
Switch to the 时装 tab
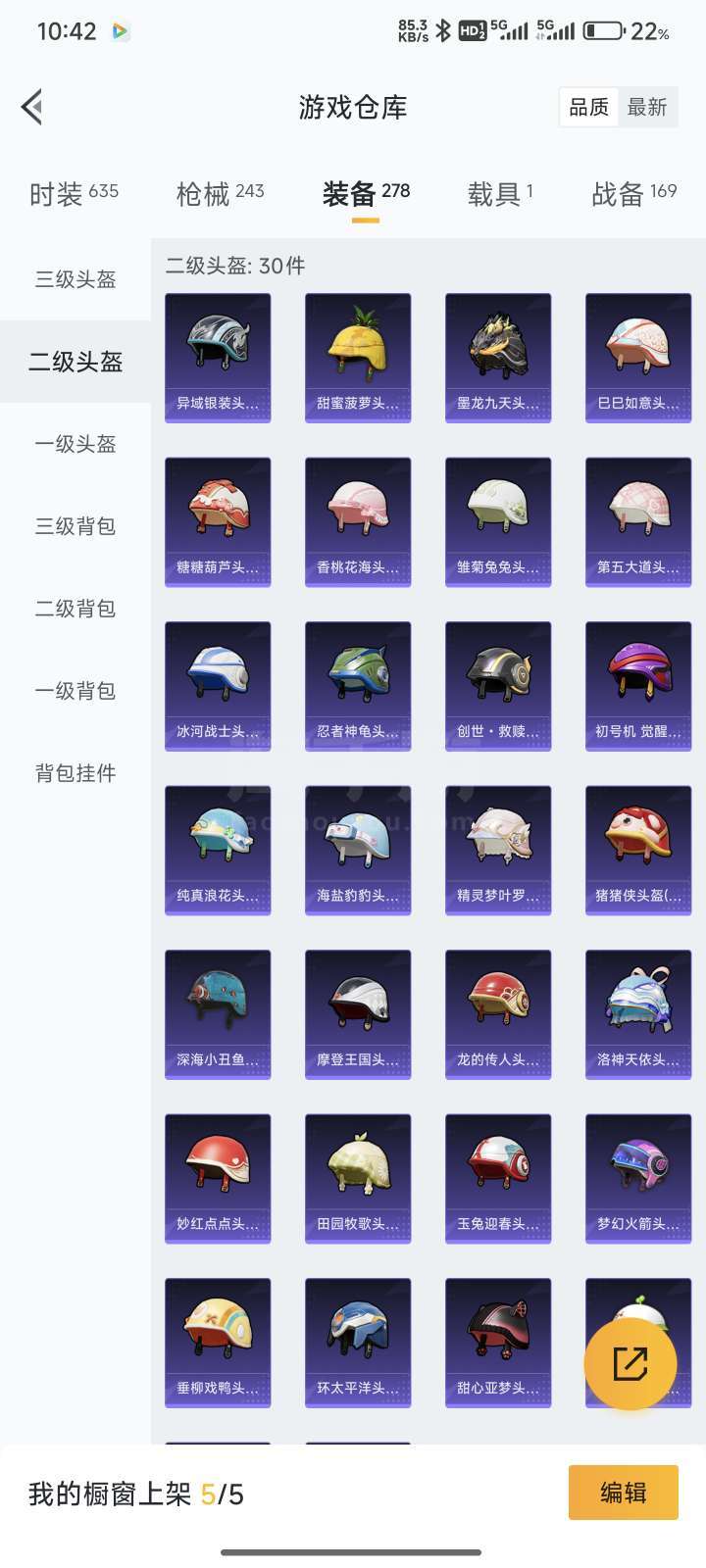pos(74,193)
